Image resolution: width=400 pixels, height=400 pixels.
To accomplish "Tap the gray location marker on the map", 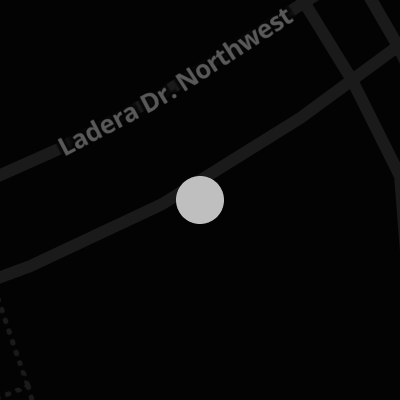I will (x=200, y=200).
